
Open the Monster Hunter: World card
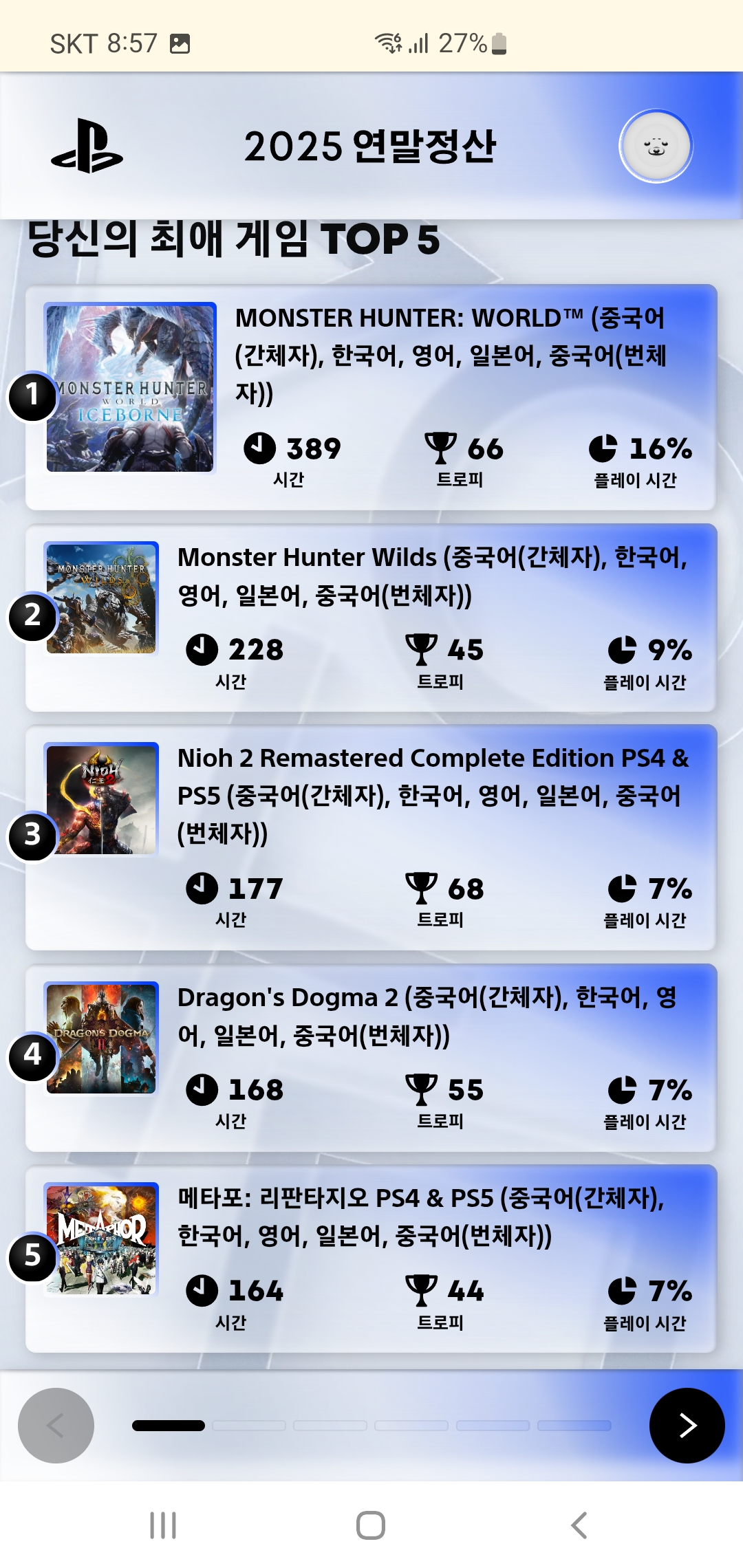coord(370,397)
